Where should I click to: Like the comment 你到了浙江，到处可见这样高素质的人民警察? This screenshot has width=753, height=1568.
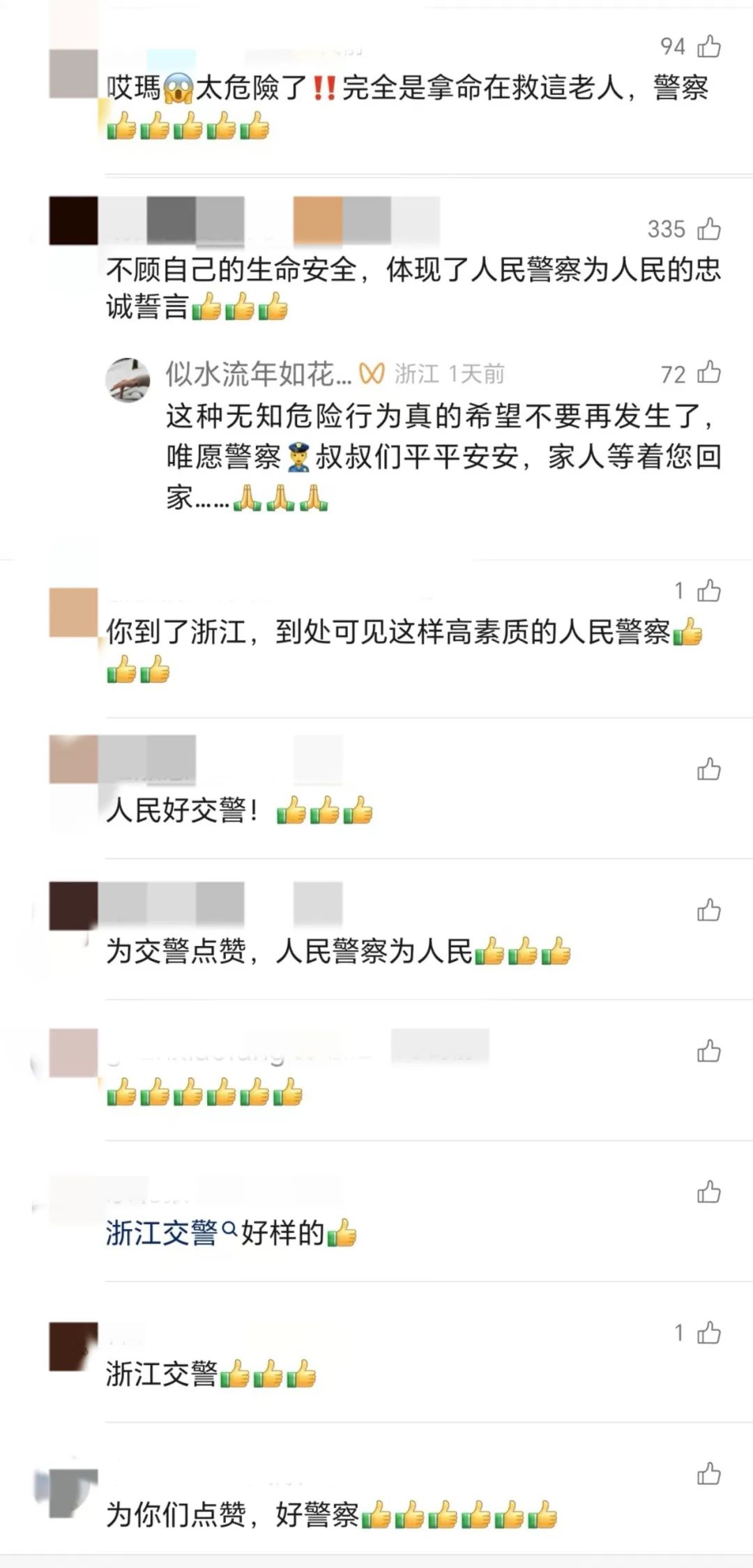pyautogui.click(x=708, y=591)
